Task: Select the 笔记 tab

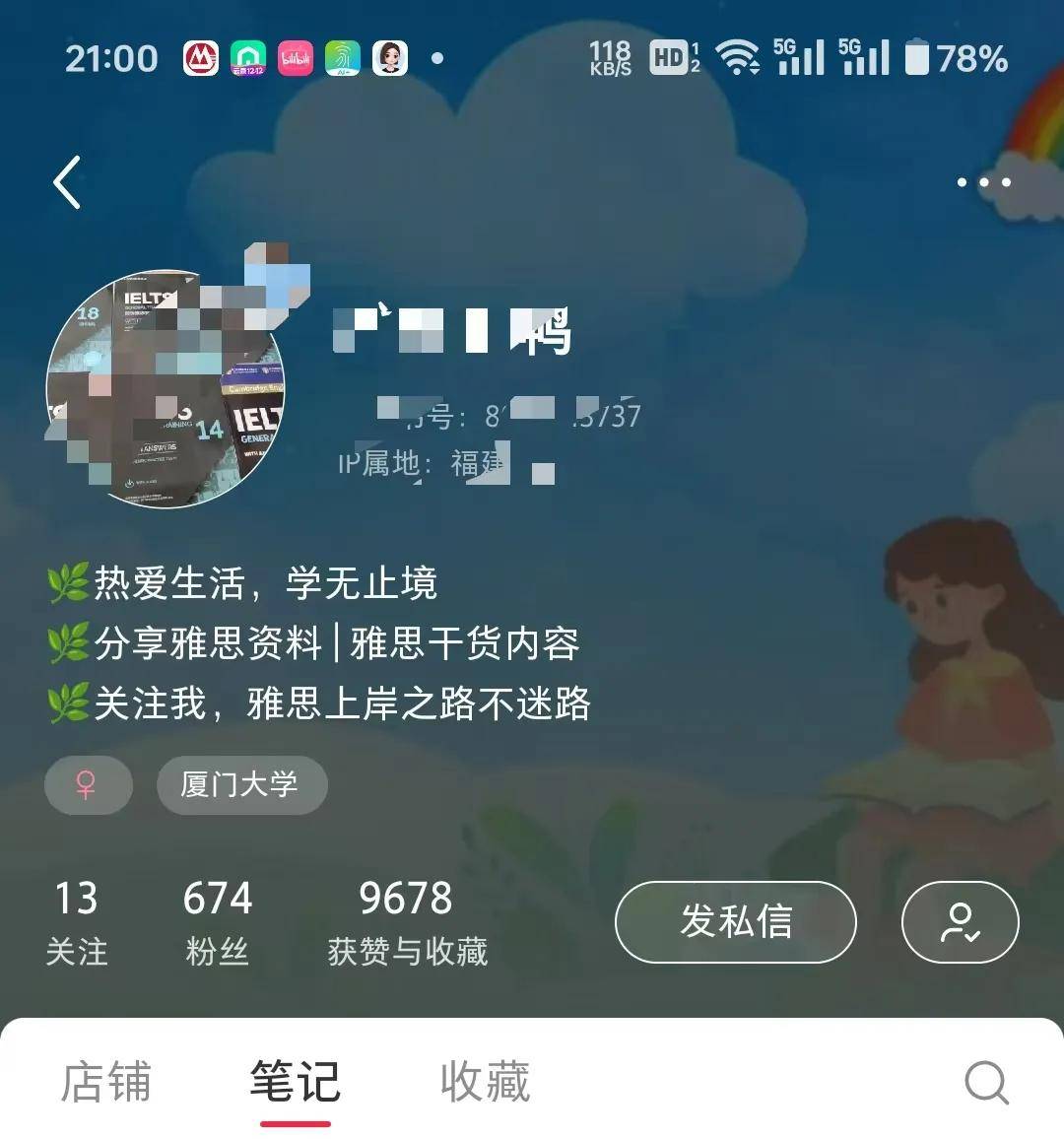Action: (295, 1082)
